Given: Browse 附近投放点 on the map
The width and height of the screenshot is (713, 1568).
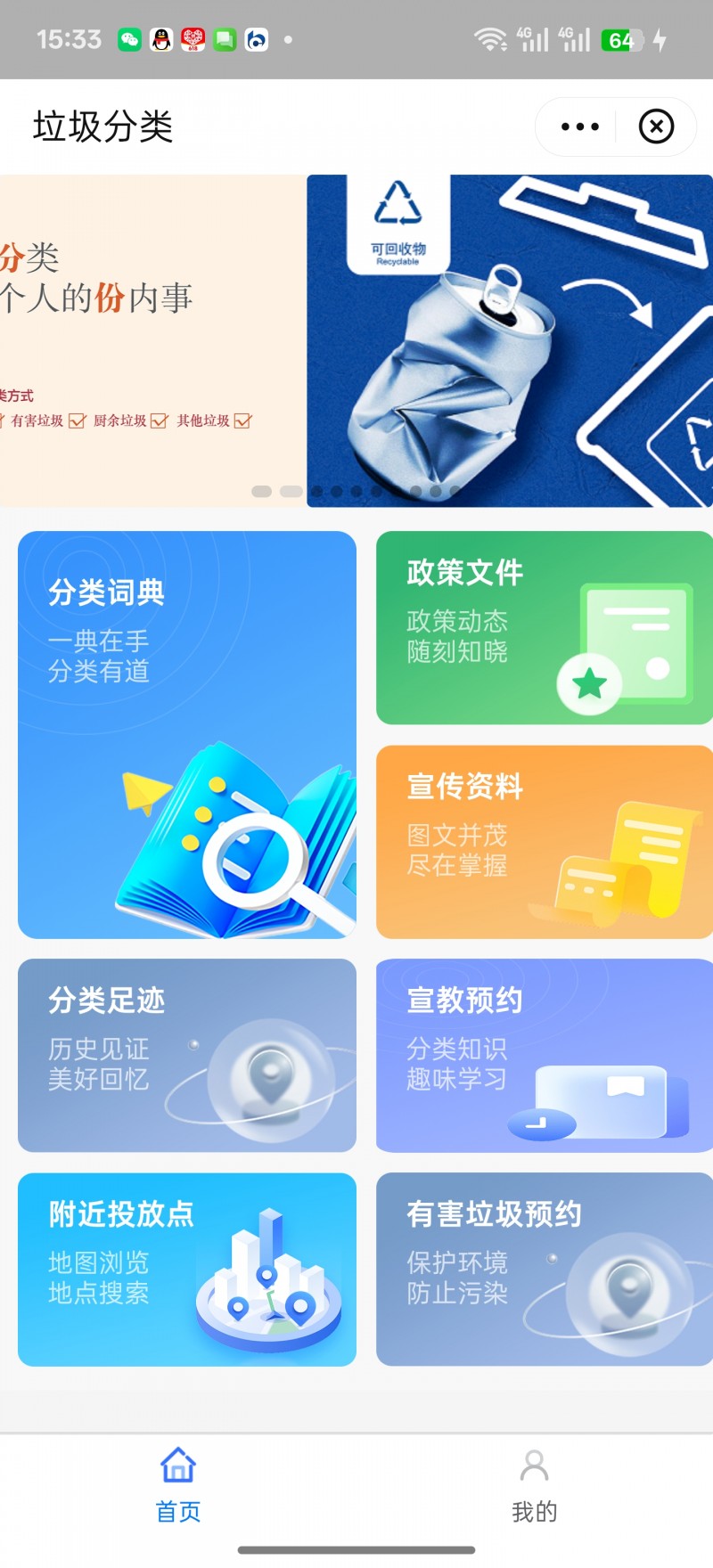Looking at the screenshot, I should (x=187, y=1270).
